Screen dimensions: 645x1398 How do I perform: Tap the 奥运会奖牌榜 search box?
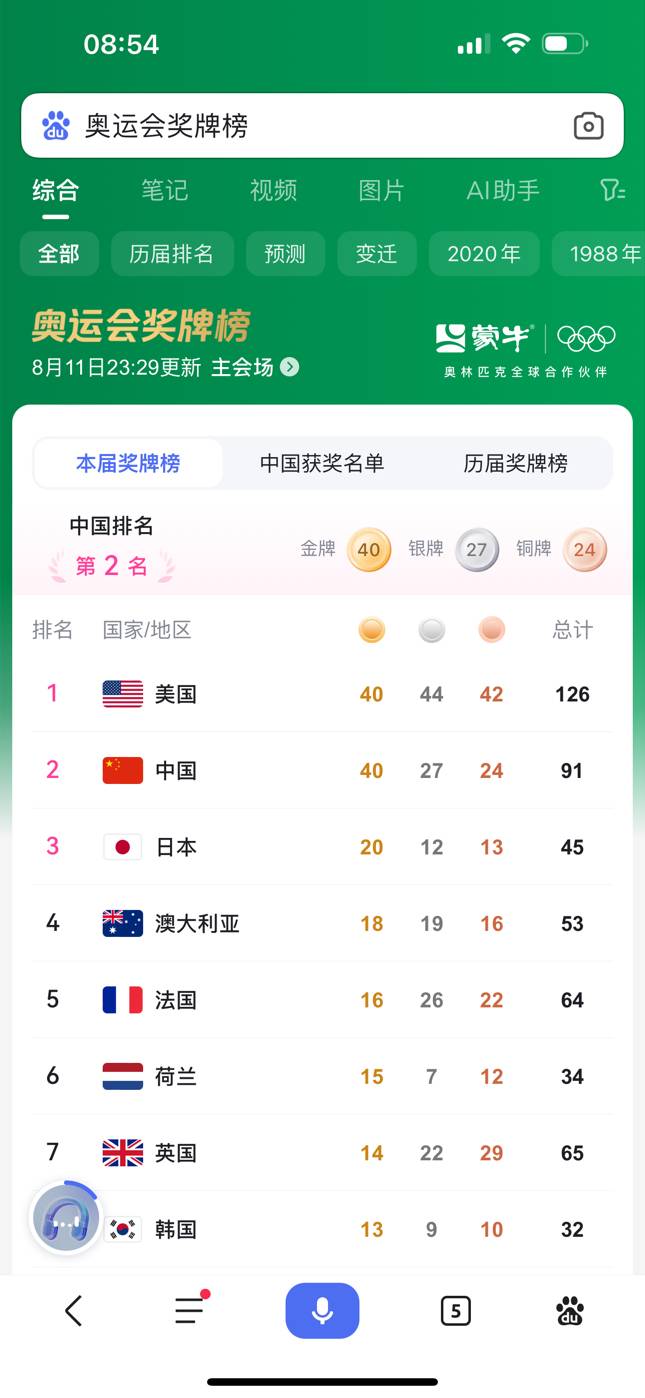[300, 126]
